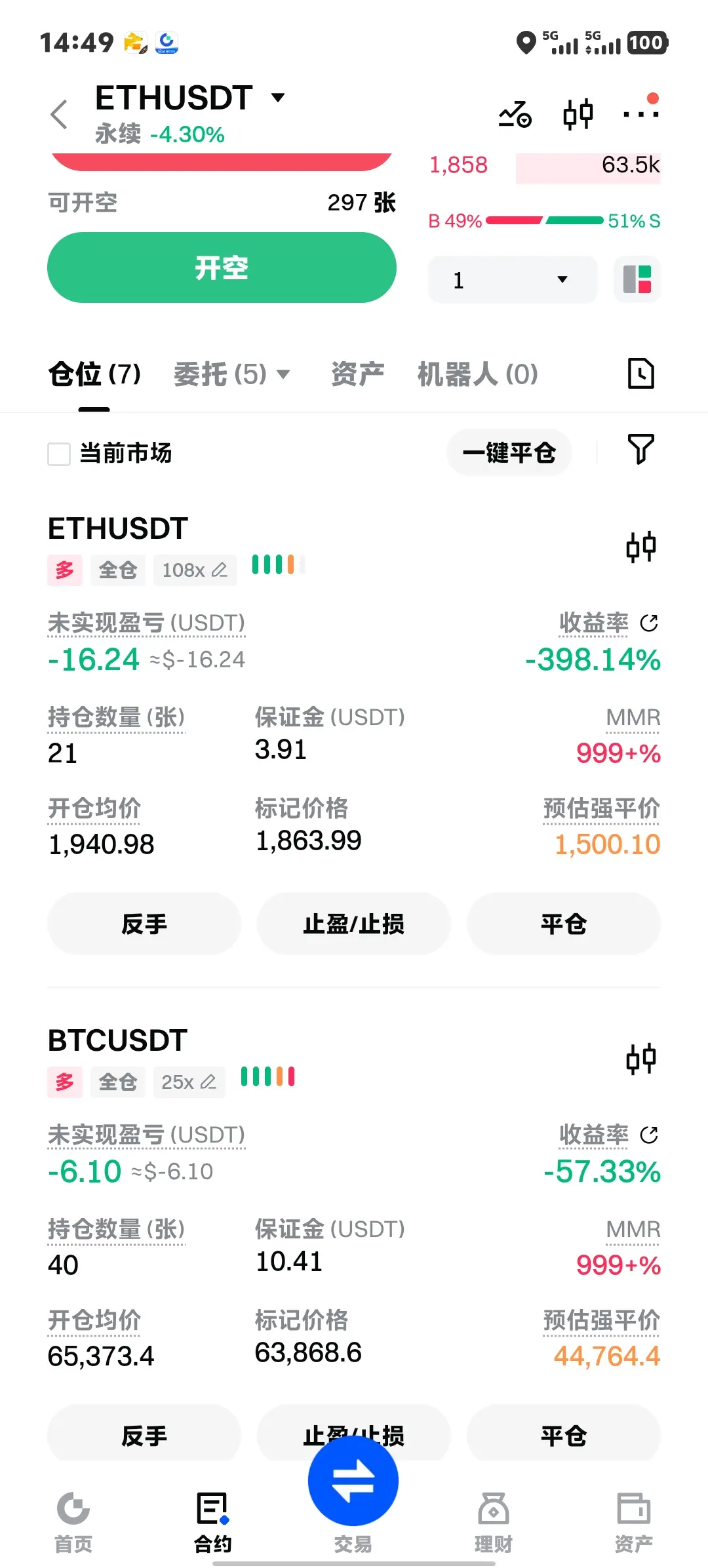Open the three-dot more options menu
This screenshot has width=708, height=1568.
(640, 113)
